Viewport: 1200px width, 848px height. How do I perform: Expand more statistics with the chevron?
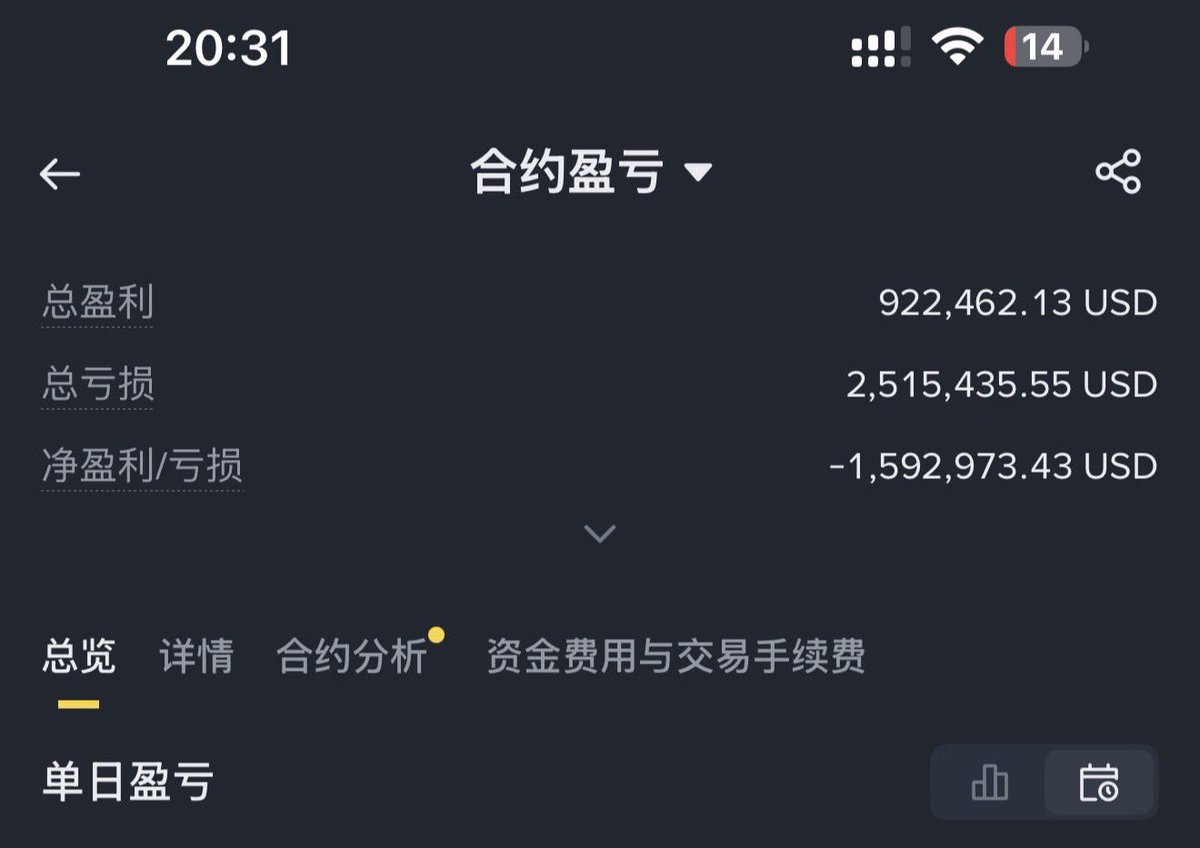point(599,534)
